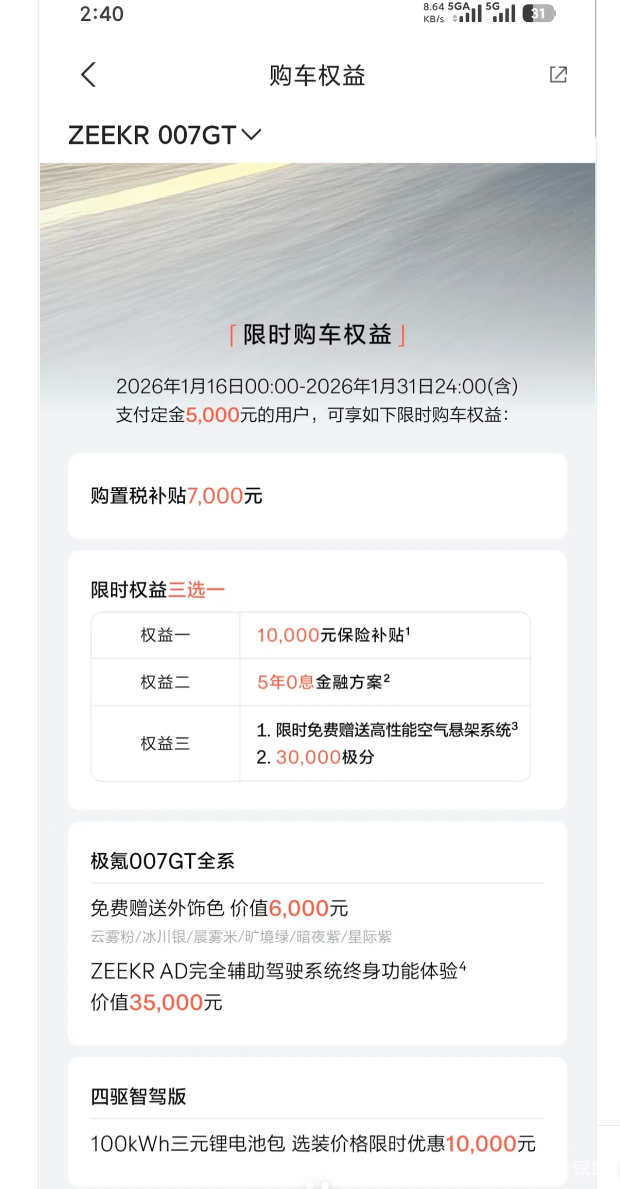Expand the ZEEKR 007GT model dropdown
This screenshot has height=1189, width=620.
pos(251,135)
